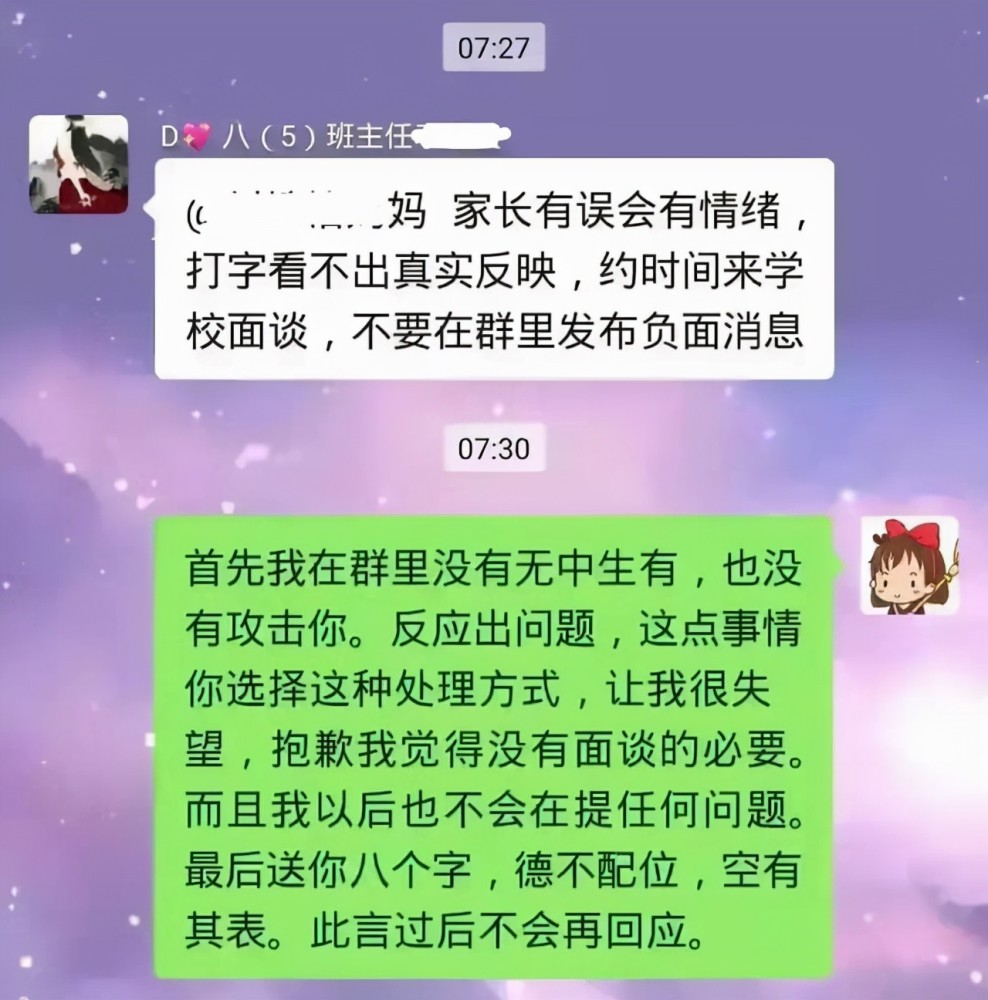
Task: Open your own cartoon girl avatar
Action: (909, 565)
